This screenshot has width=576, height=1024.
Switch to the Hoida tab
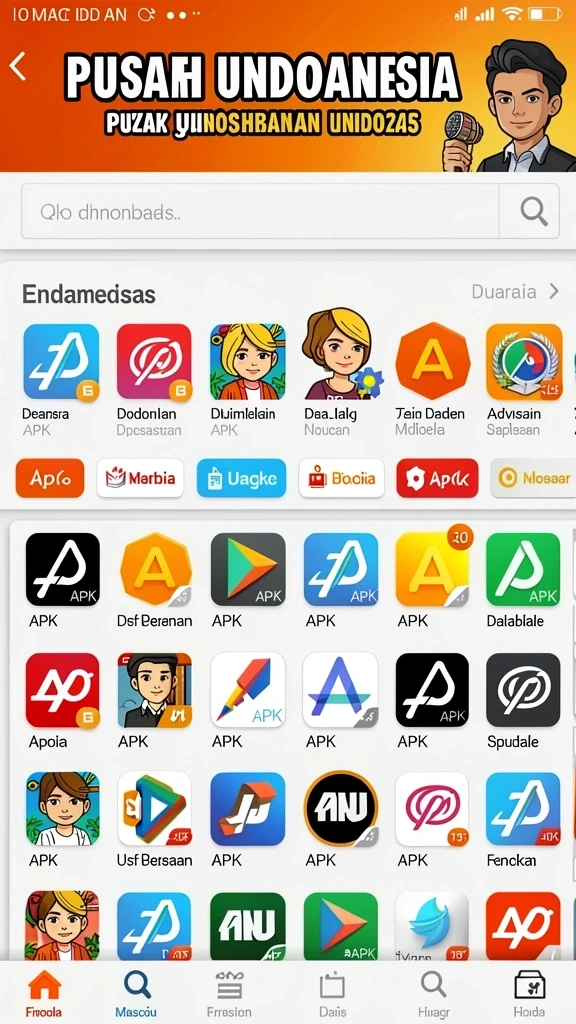[529, 993]
